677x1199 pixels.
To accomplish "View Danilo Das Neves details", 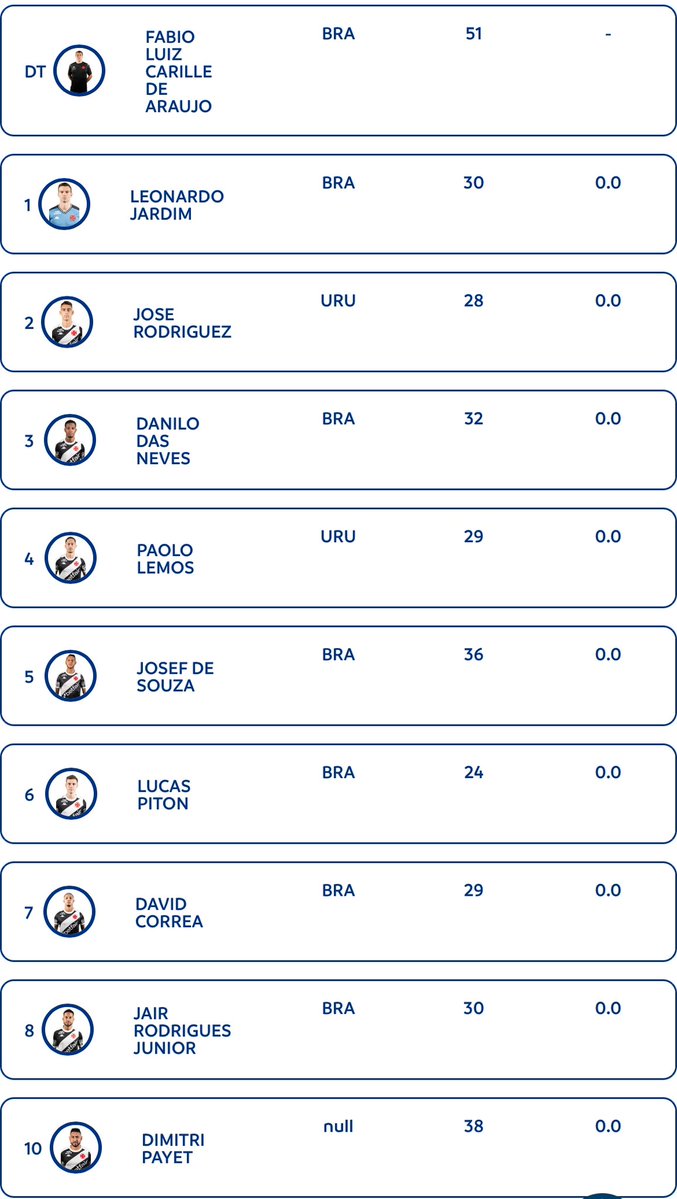I will tap(167, 441).
